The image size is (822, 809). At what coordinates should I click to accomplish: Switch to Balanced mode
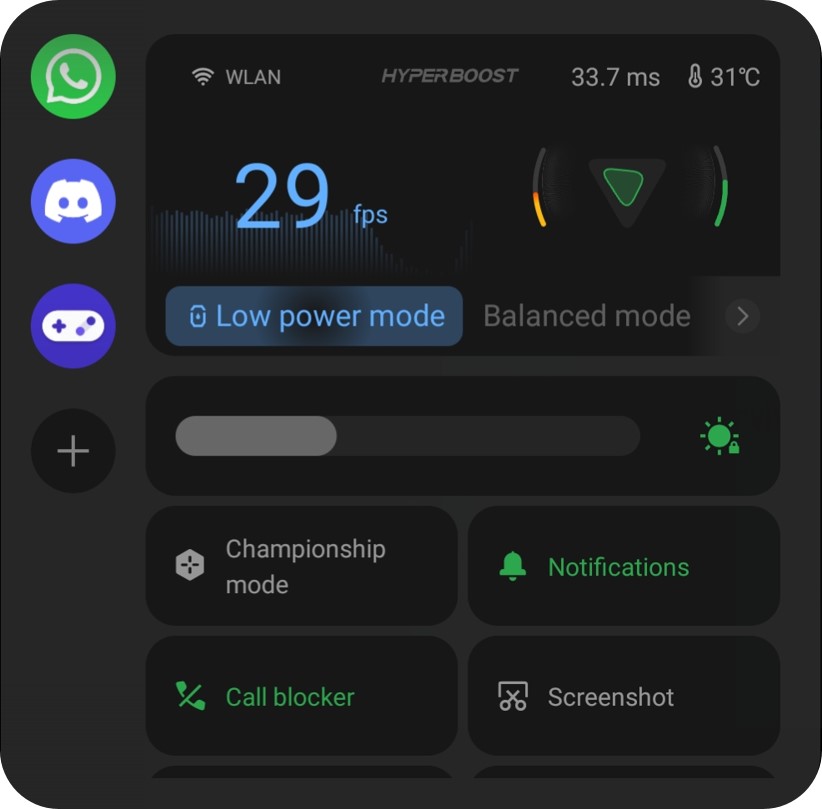[x=587, y=317]
